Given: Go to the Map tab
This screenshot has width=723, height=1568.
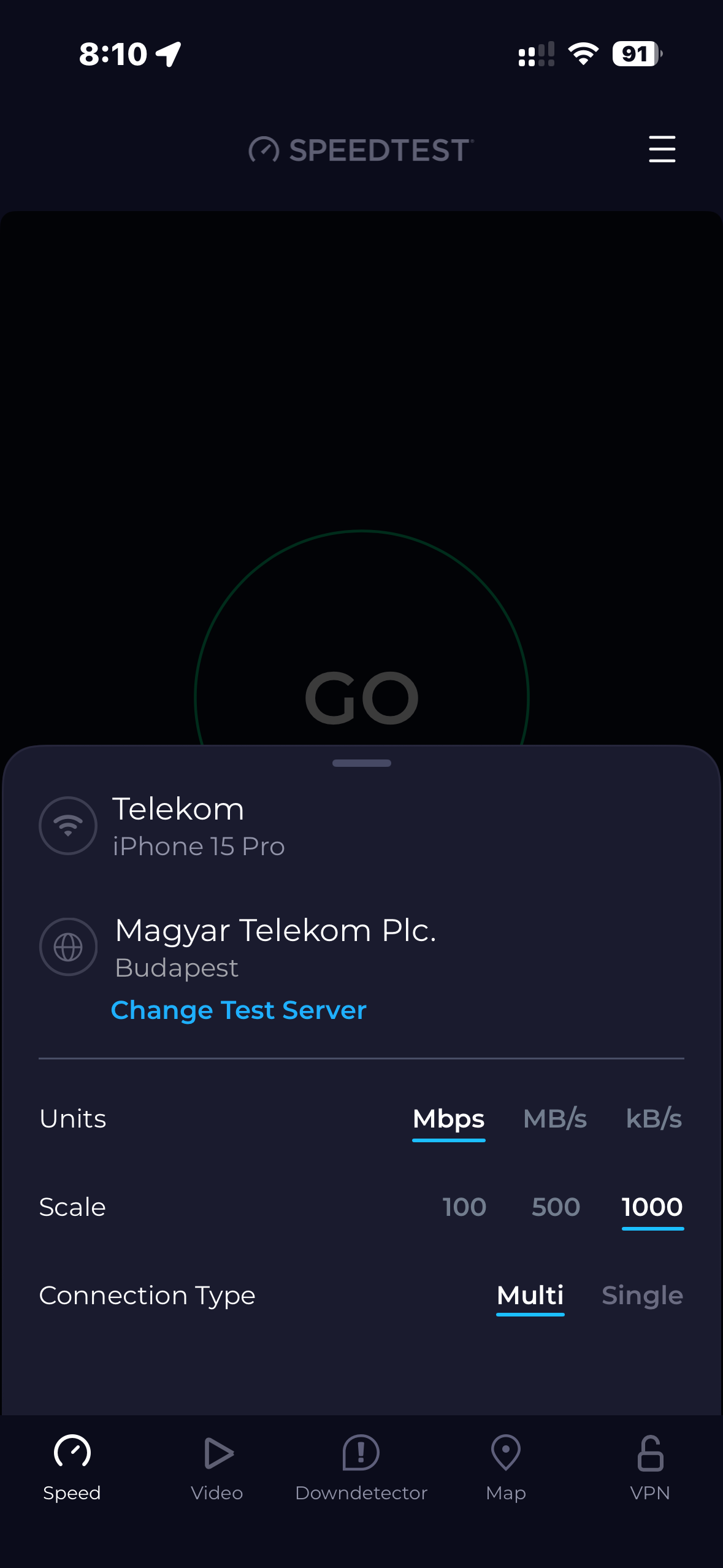Looking at the screenshot, I should pos(506,1467).
